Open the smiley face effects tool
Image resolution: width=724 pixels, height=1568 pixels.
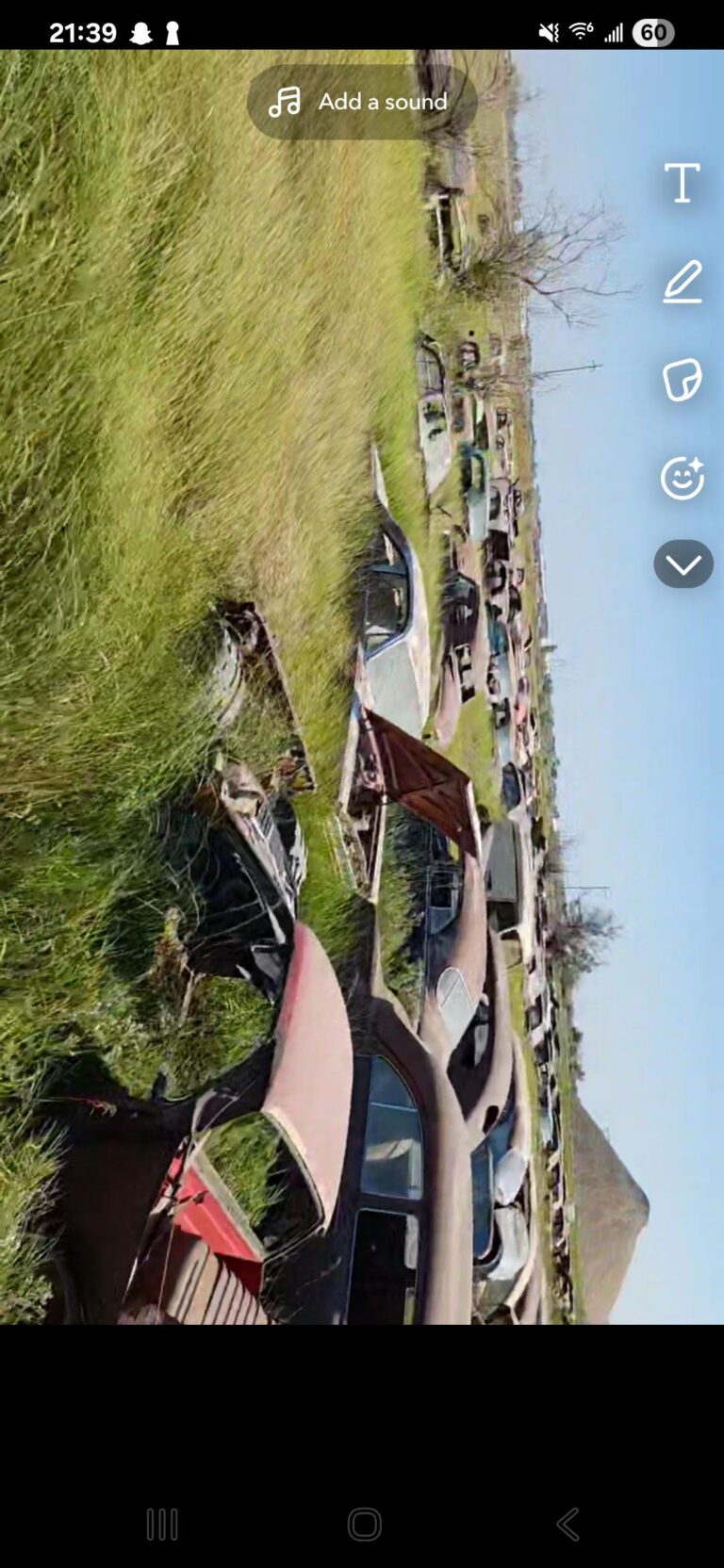pyautogui.click(x=682, y=478)
